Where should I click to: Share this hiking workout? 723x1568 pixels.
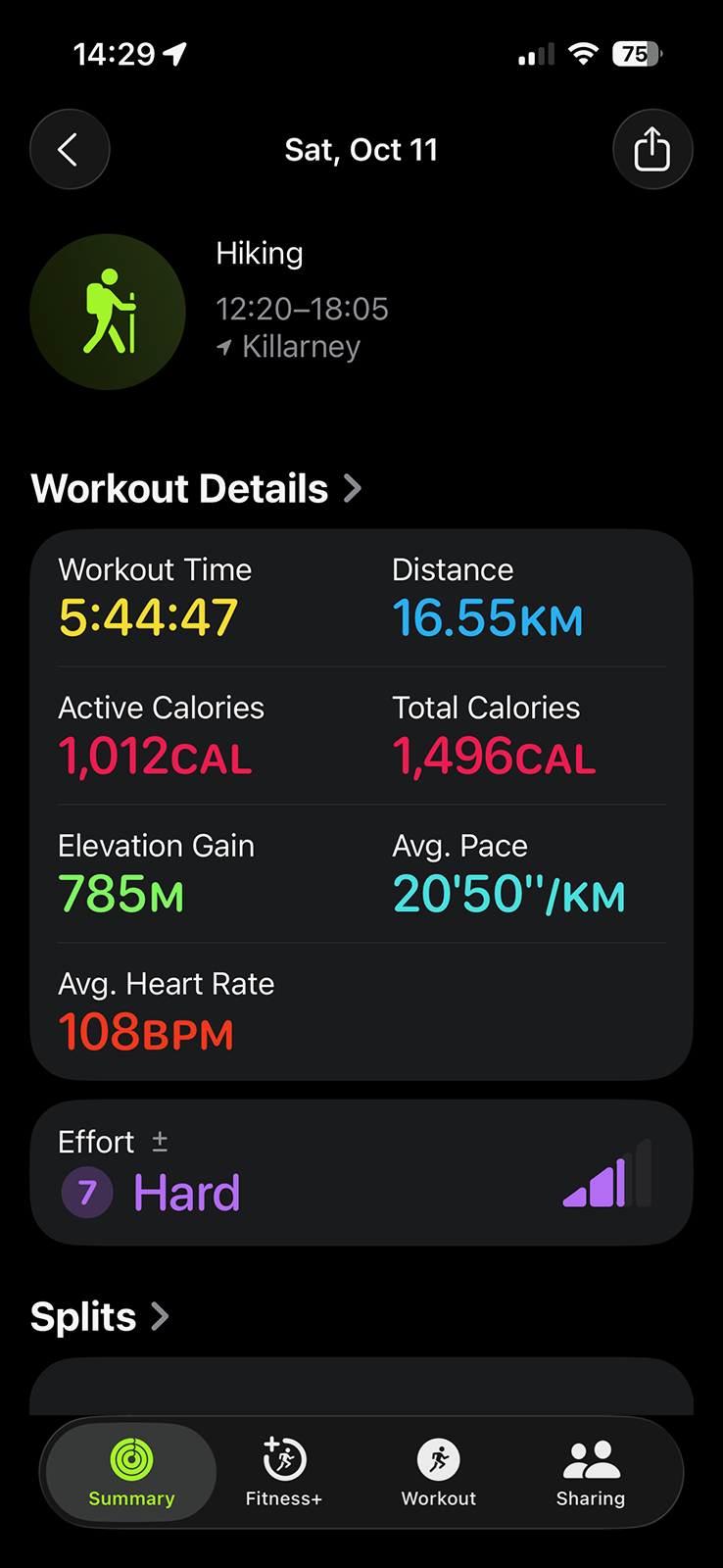(x=652, y=150)
